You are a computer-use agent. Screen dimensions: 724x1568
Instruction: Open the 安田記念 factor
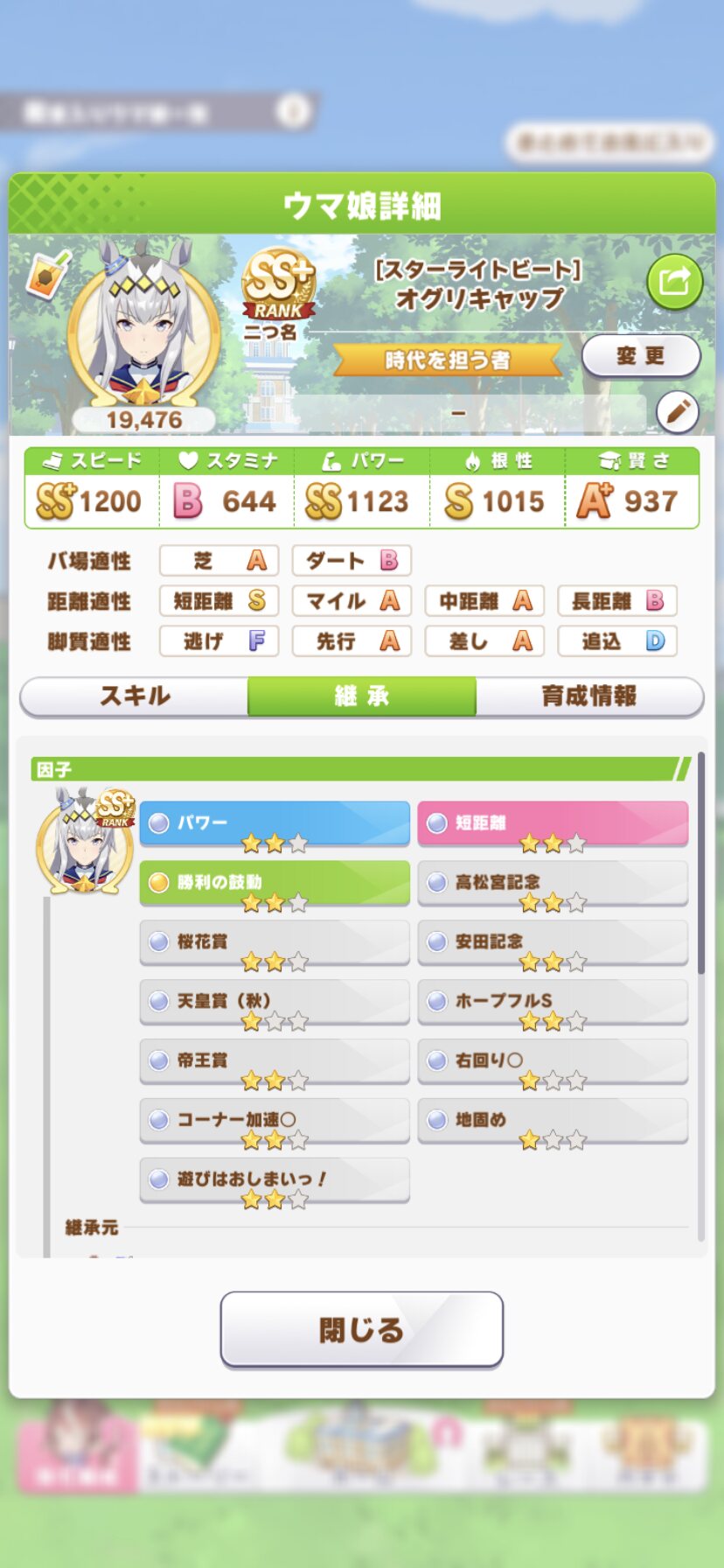(553, 942)
